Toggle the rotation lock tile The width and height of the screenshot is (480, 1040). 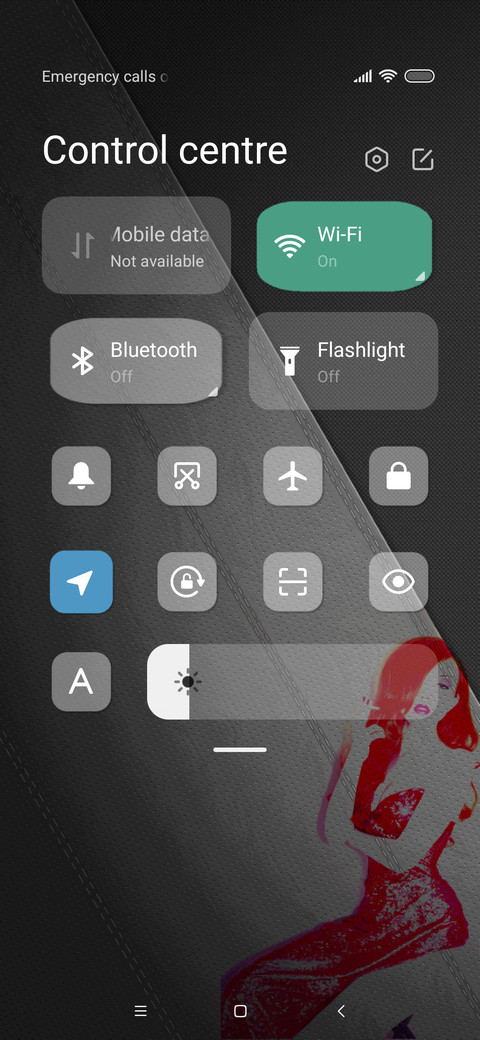point(187,582)
